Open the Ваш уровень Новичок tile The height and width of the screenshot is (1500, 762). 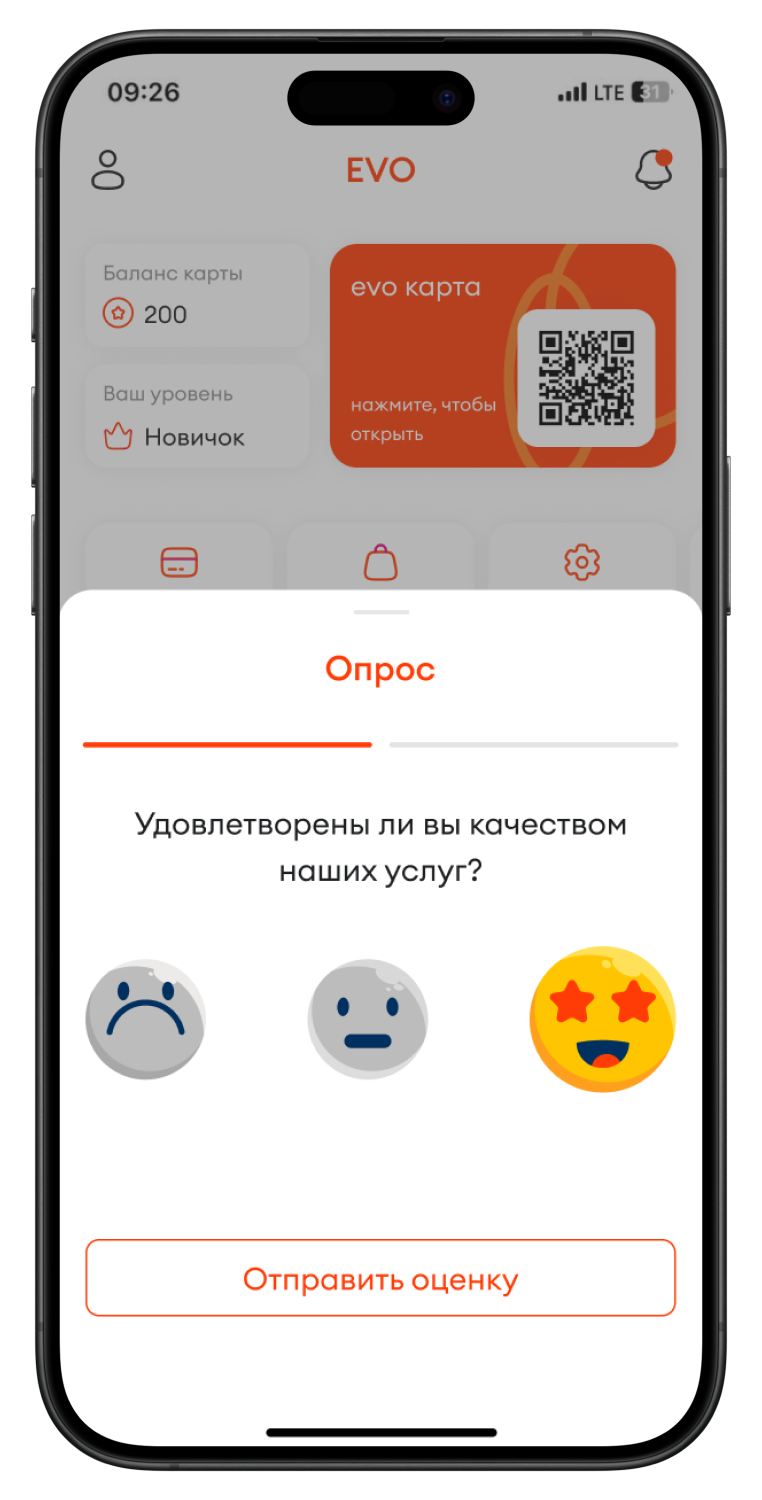(197, 416)
